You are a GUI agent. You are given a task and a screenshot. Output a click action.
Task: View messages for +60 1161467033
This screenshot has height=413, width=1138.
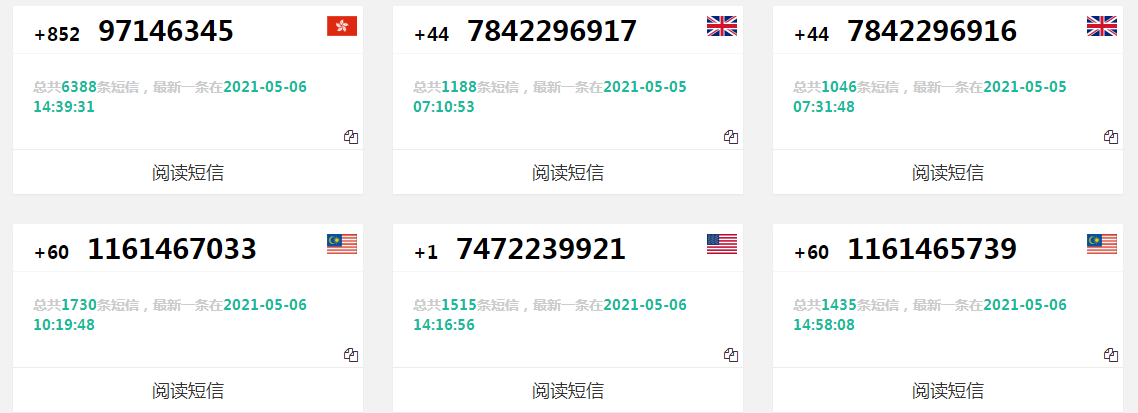click(x=188, y=391)
